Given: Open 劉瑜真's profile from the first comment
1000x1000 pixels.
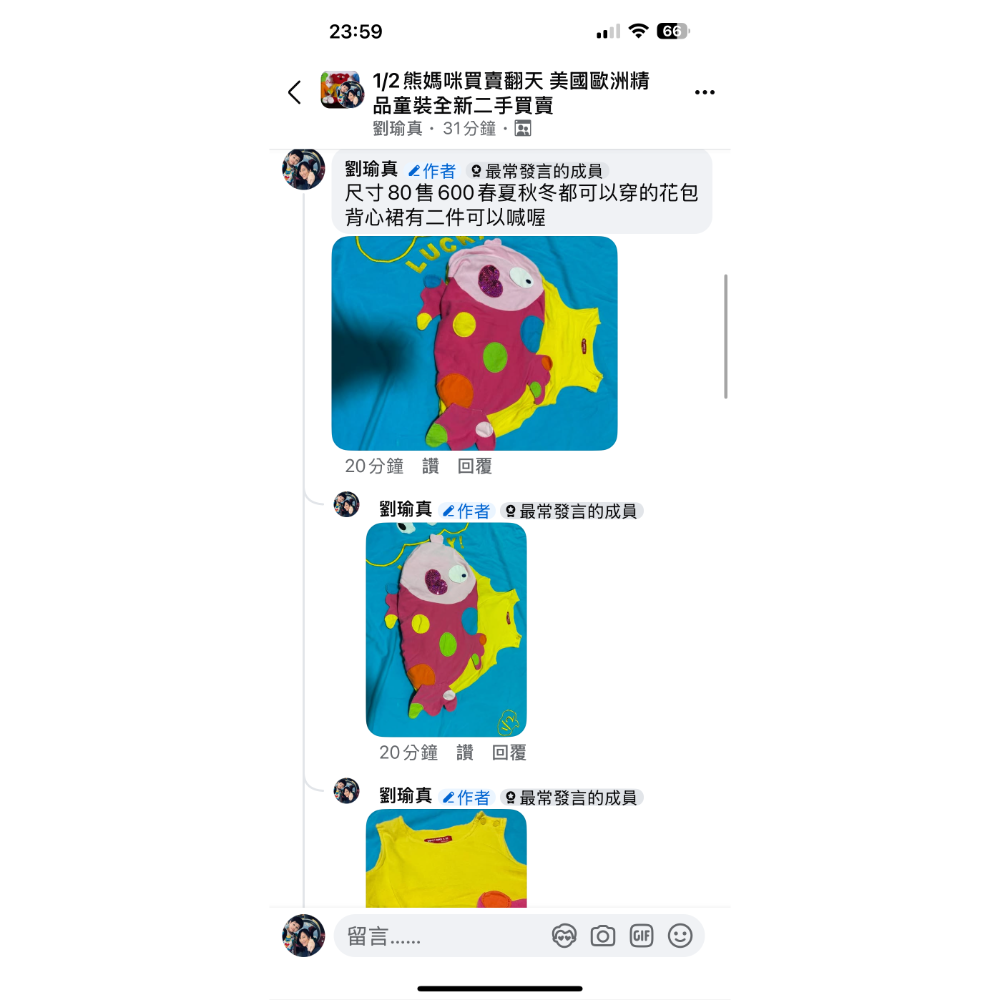Looking at the screenshot, I should [371, 169].
